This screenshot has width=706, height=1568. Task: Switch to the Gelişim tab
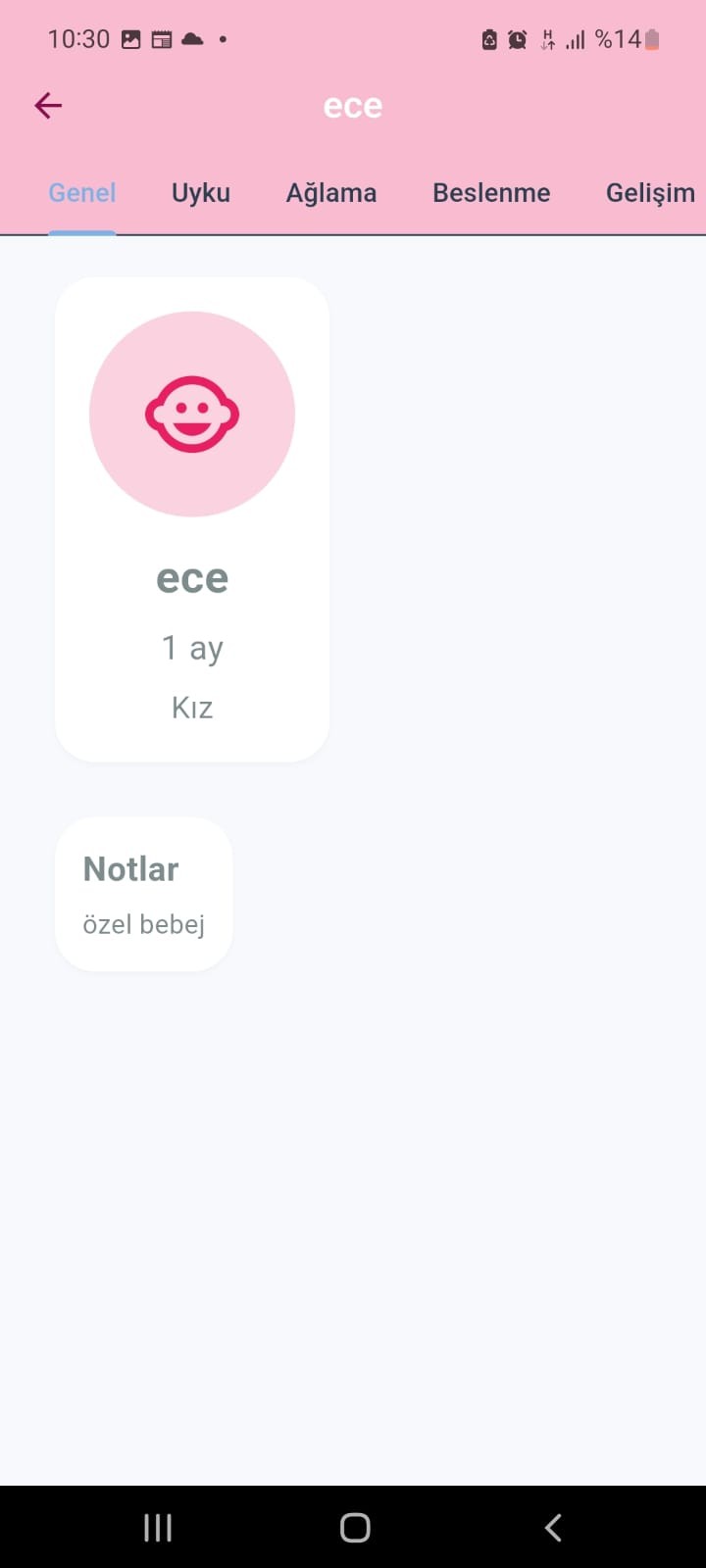click(650, 193)
